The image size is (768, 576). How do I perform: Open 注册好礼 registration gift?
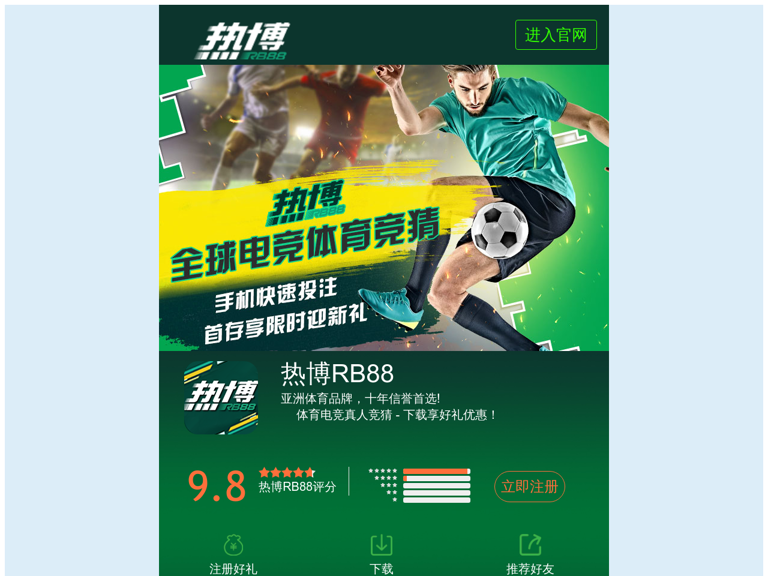point(233,552)
